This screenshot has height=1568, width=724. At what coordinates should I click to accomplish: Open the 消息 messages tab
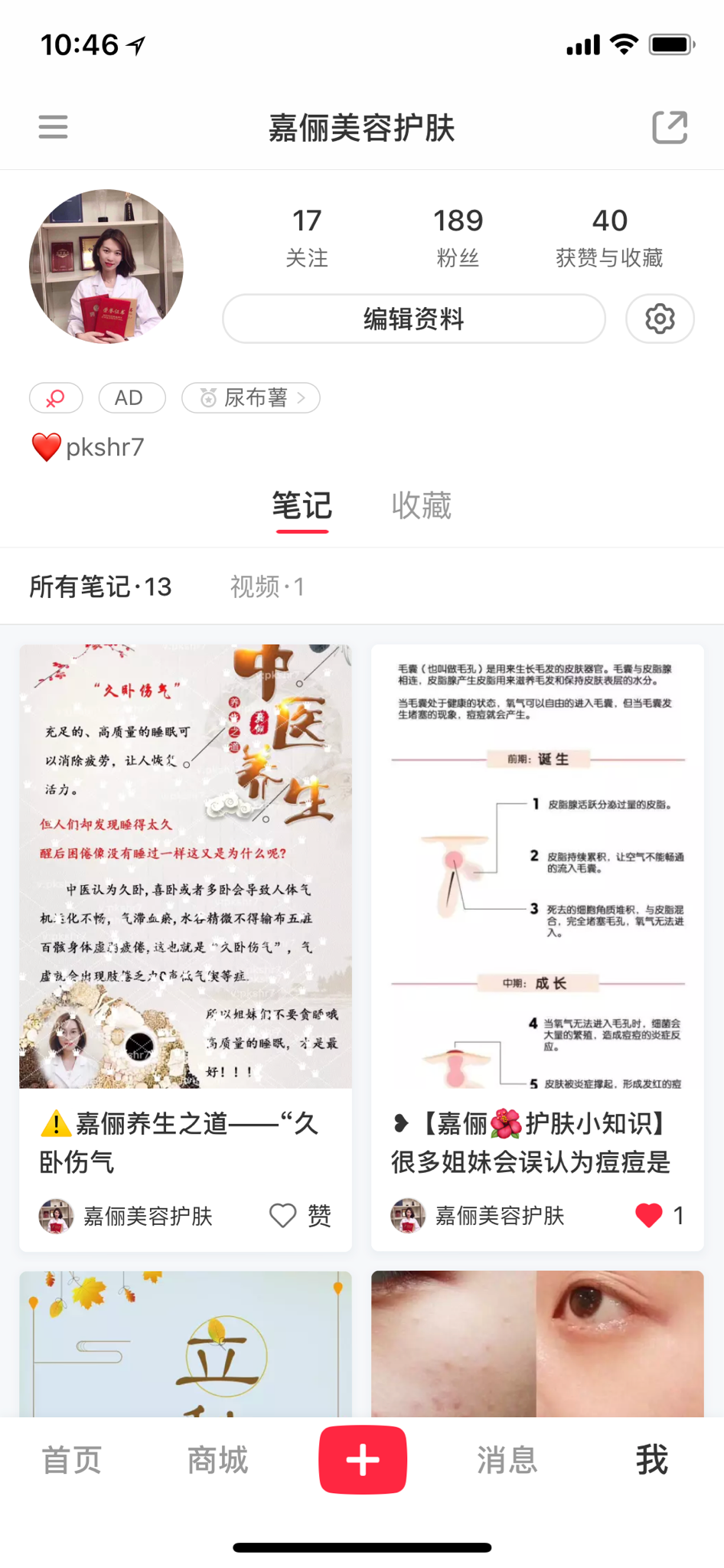pos(507,1460)
